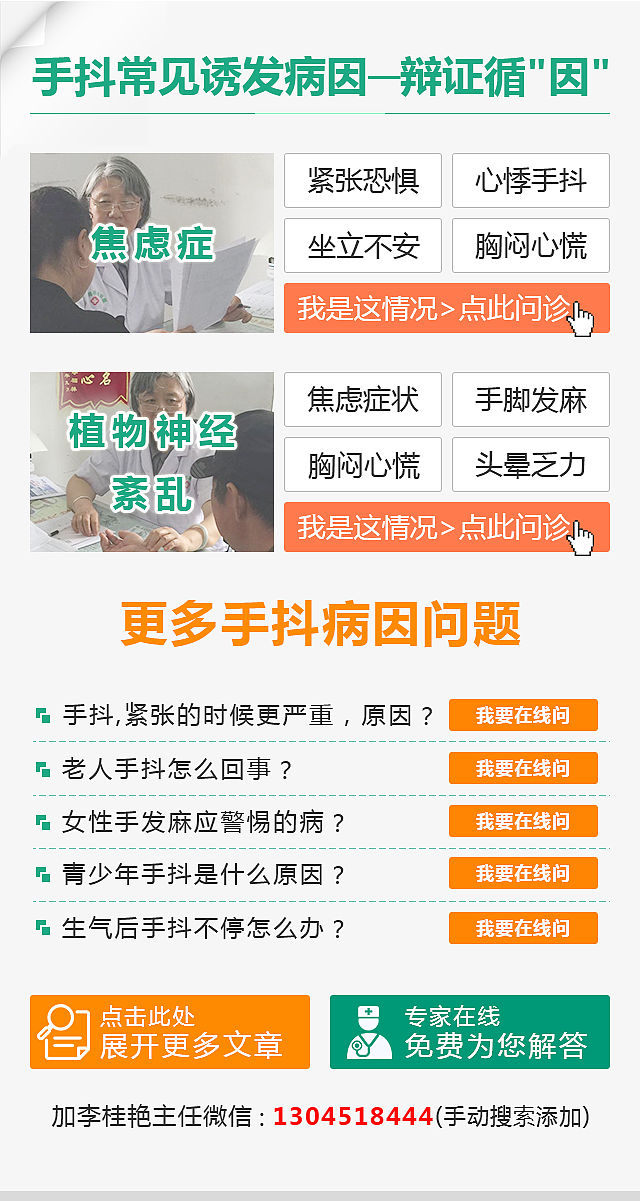Select the 紧张恐惧 symptom box
Image resolution: width=640 pixels, height=1201 pixels.
tap(362, 181)
